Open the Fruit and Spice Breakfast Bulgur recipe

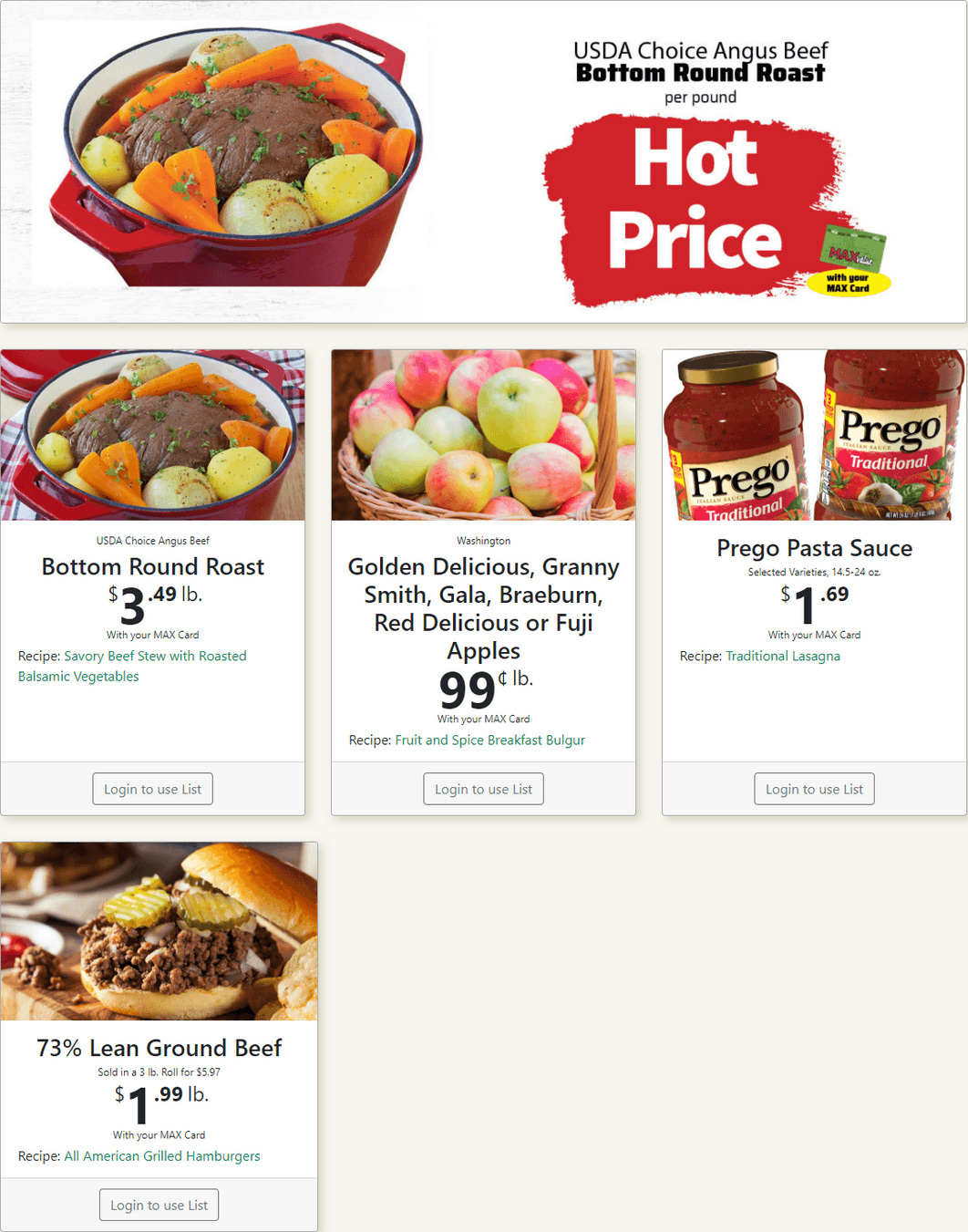click(490, 740)
